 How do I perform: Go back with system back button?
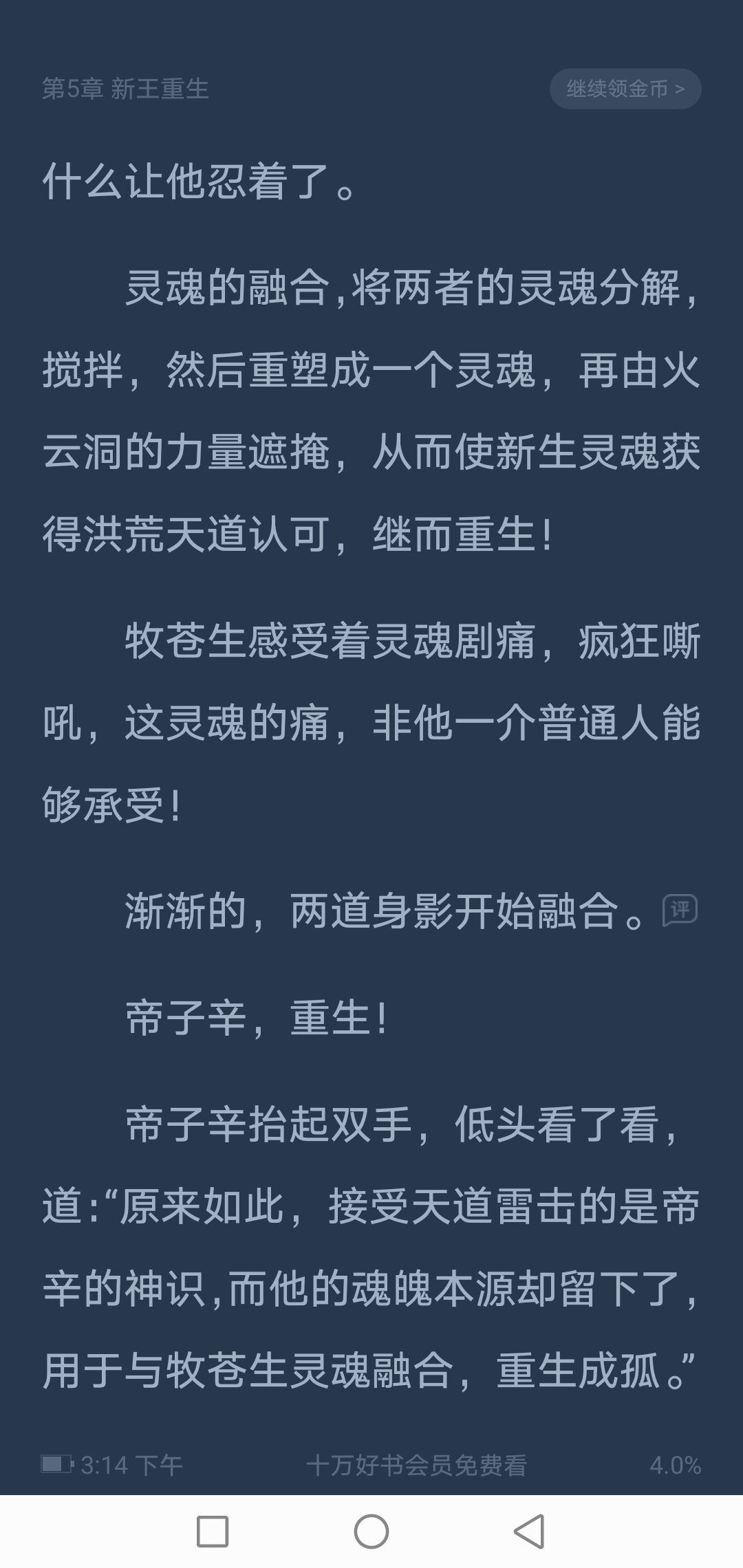click(529, 1532)
